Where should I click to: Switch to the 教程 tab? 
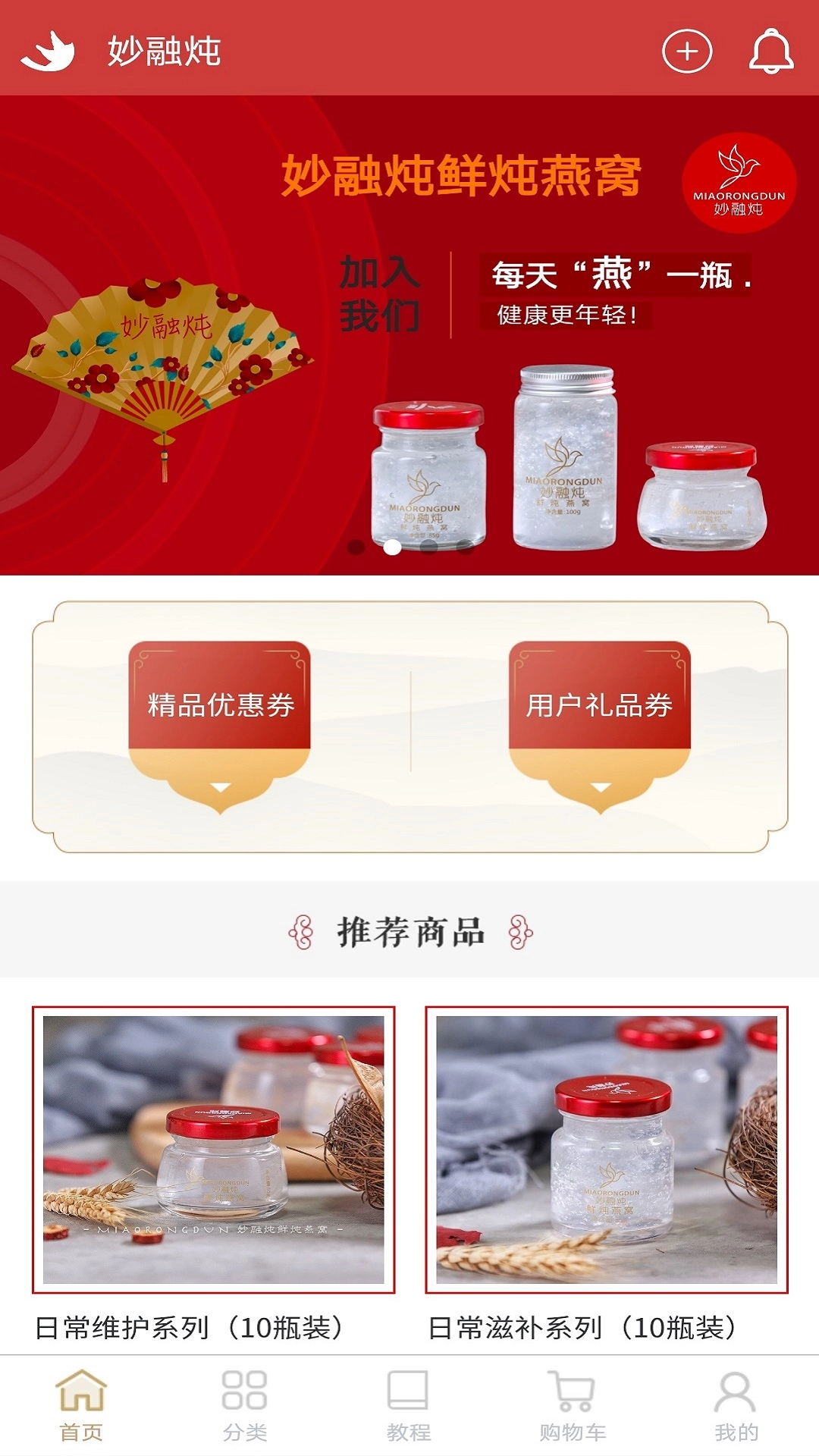click(408, 1405)
